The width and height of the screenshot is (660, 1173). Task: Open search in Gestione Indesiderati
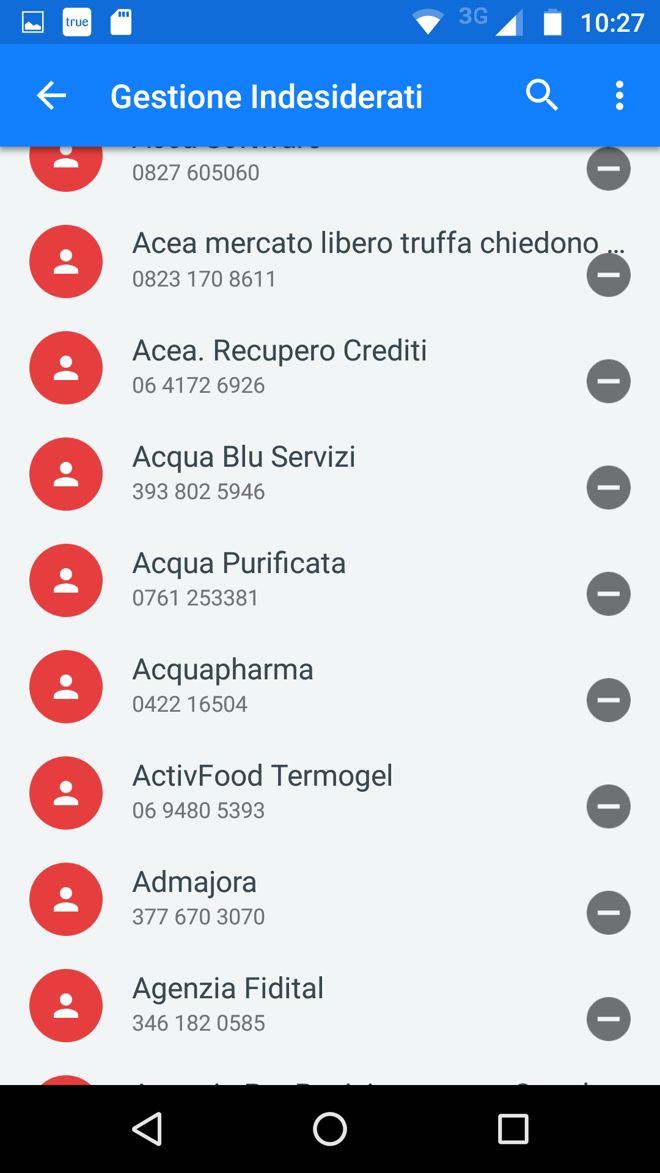tap(541, 96)
